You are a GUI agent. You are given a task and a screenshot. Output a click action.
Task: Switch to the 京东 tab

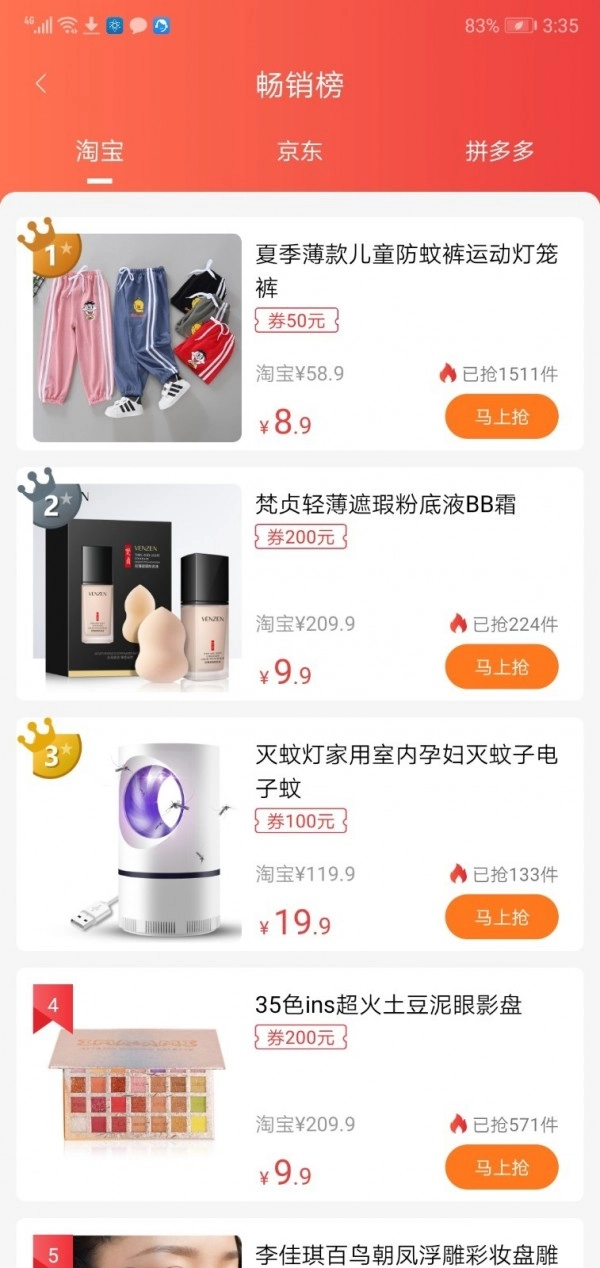pyautogui.click(x=300, y=151)
